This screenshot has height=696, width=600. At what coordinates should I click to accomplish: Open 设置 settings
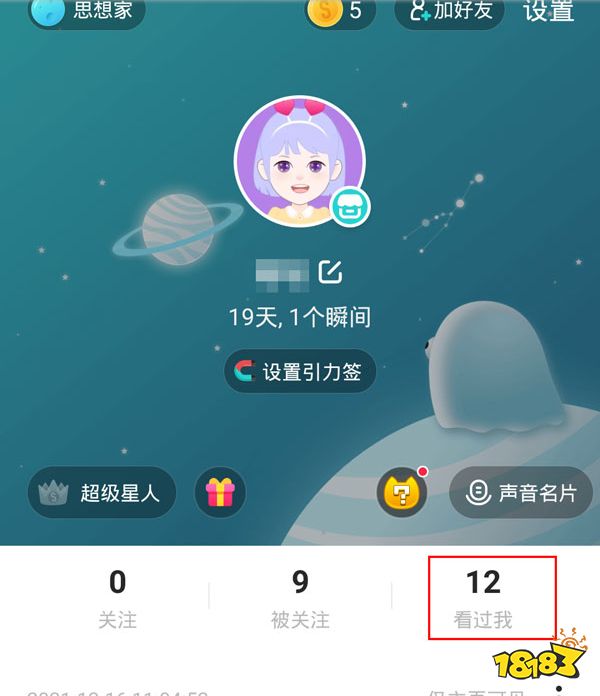tap(549, 12)
